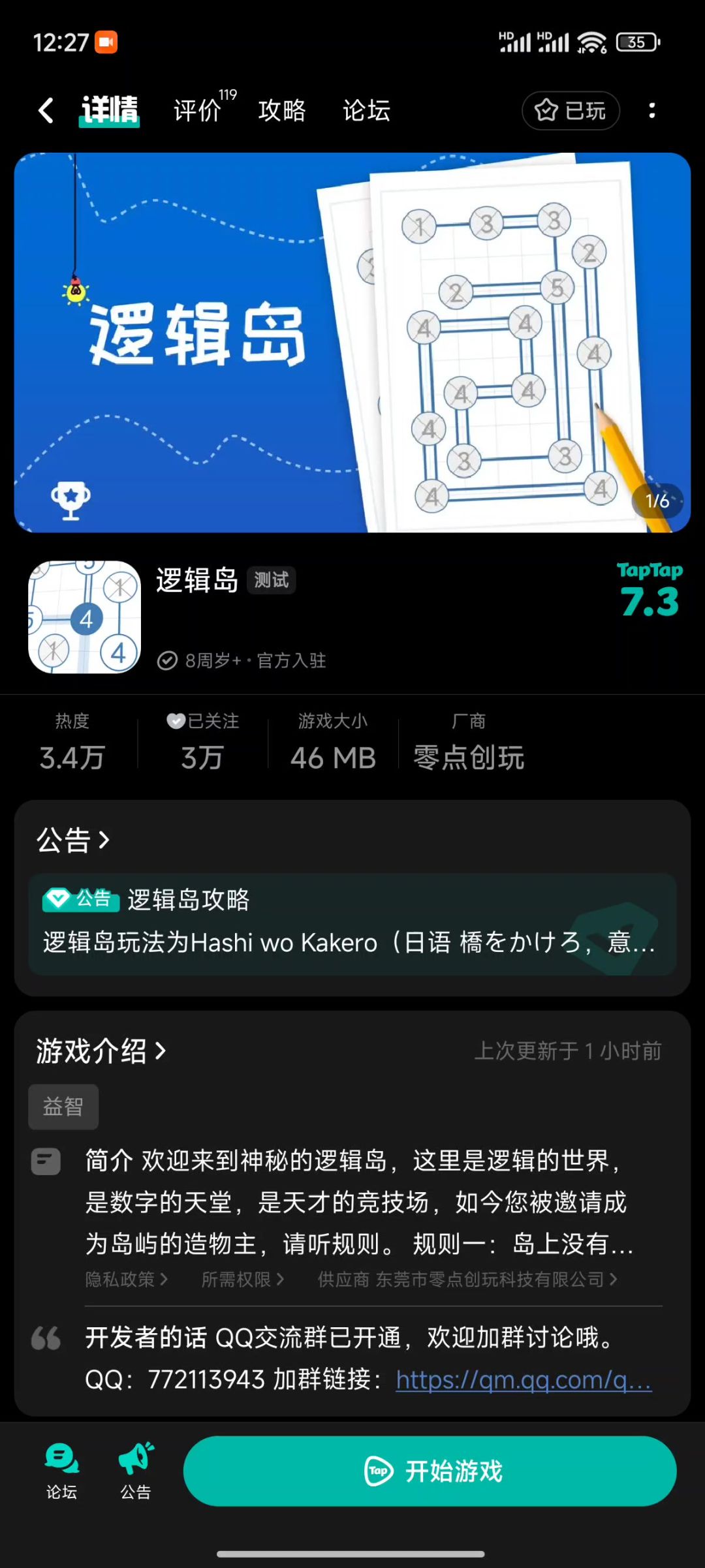Switch to the 论坛 forum tab
The height and width of the screenshot is (1568, 705).
366,110
